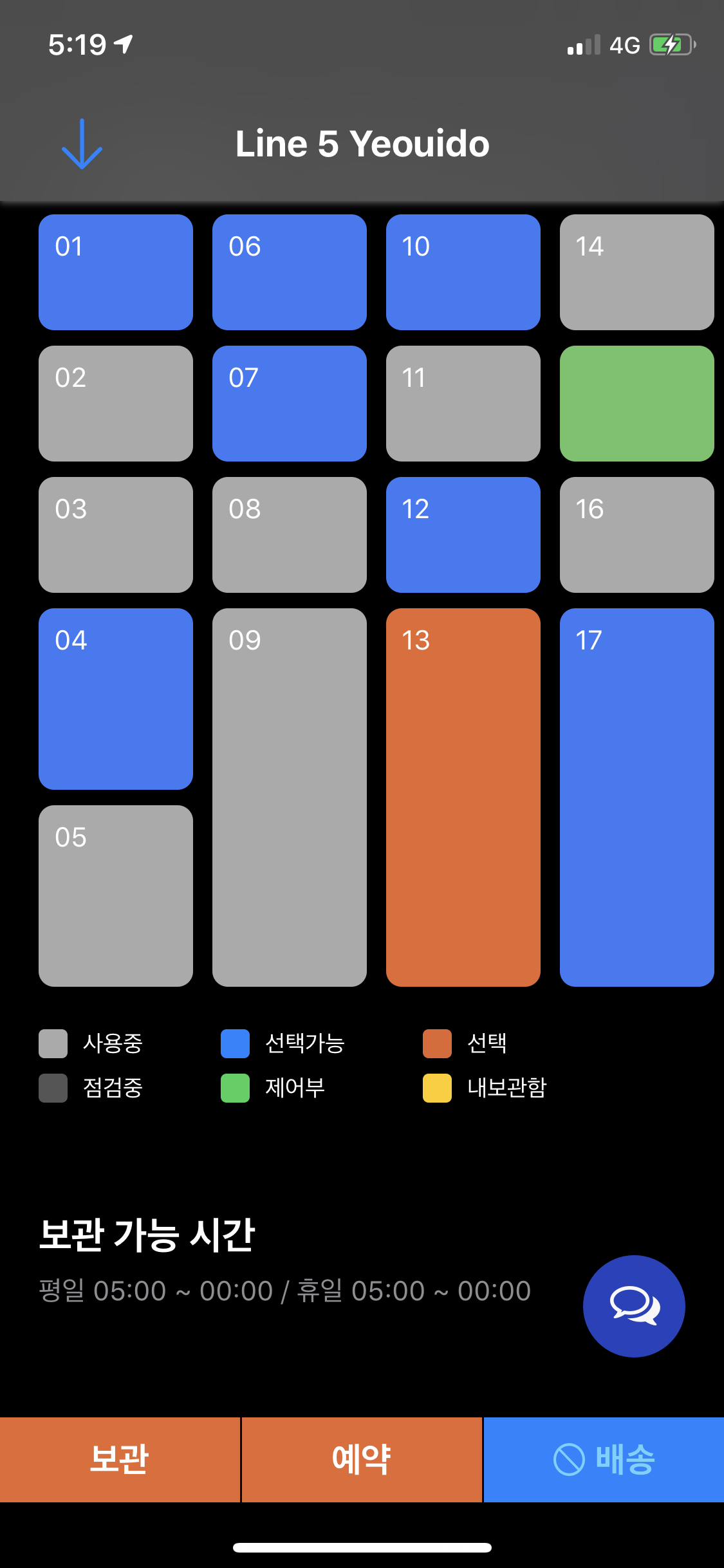The image size is (724, 1568).
Task: Tap the orange selected locker 13
Action: pos(463,798)
